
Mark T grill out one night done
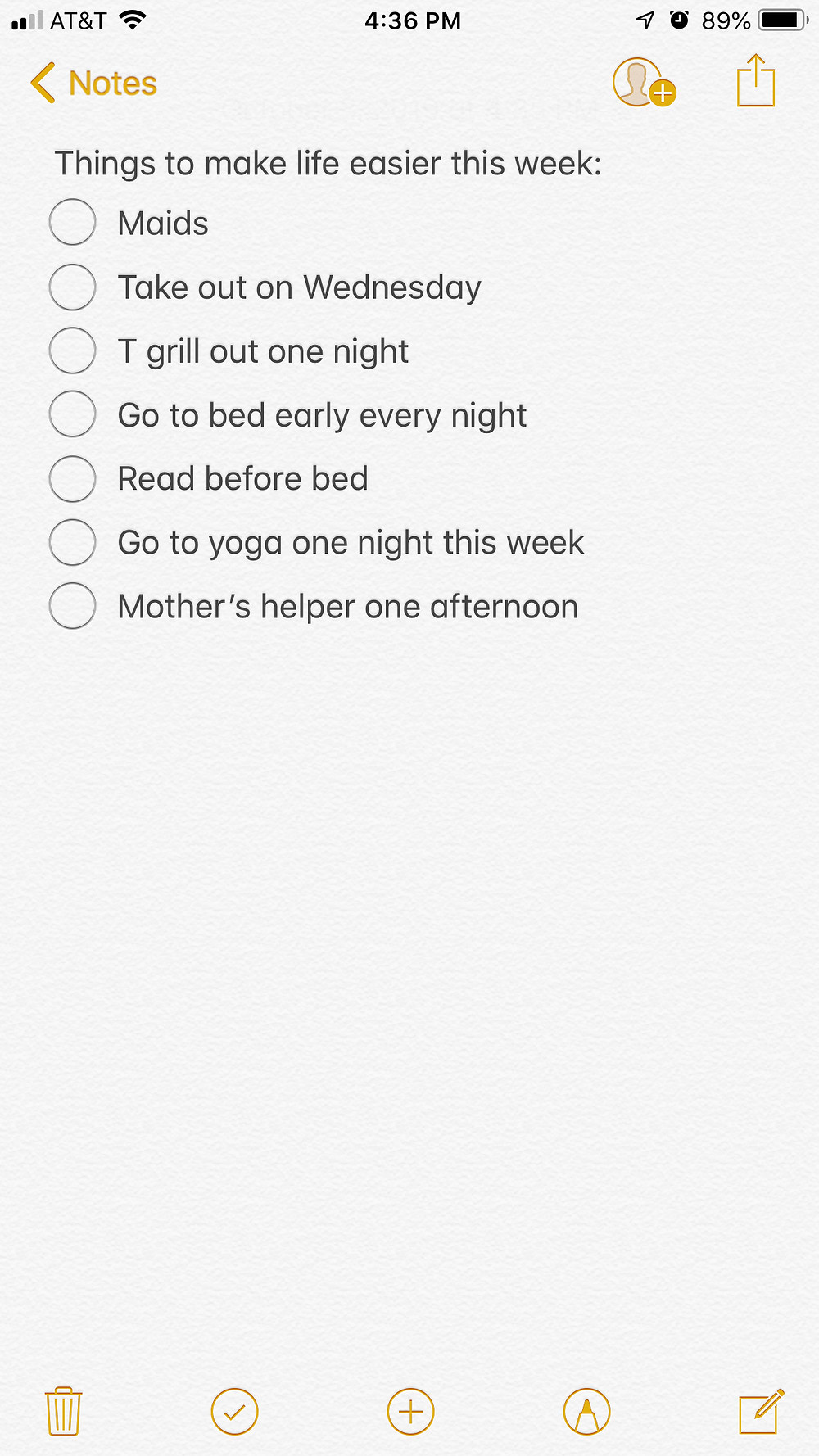click(x=73, y=350)
